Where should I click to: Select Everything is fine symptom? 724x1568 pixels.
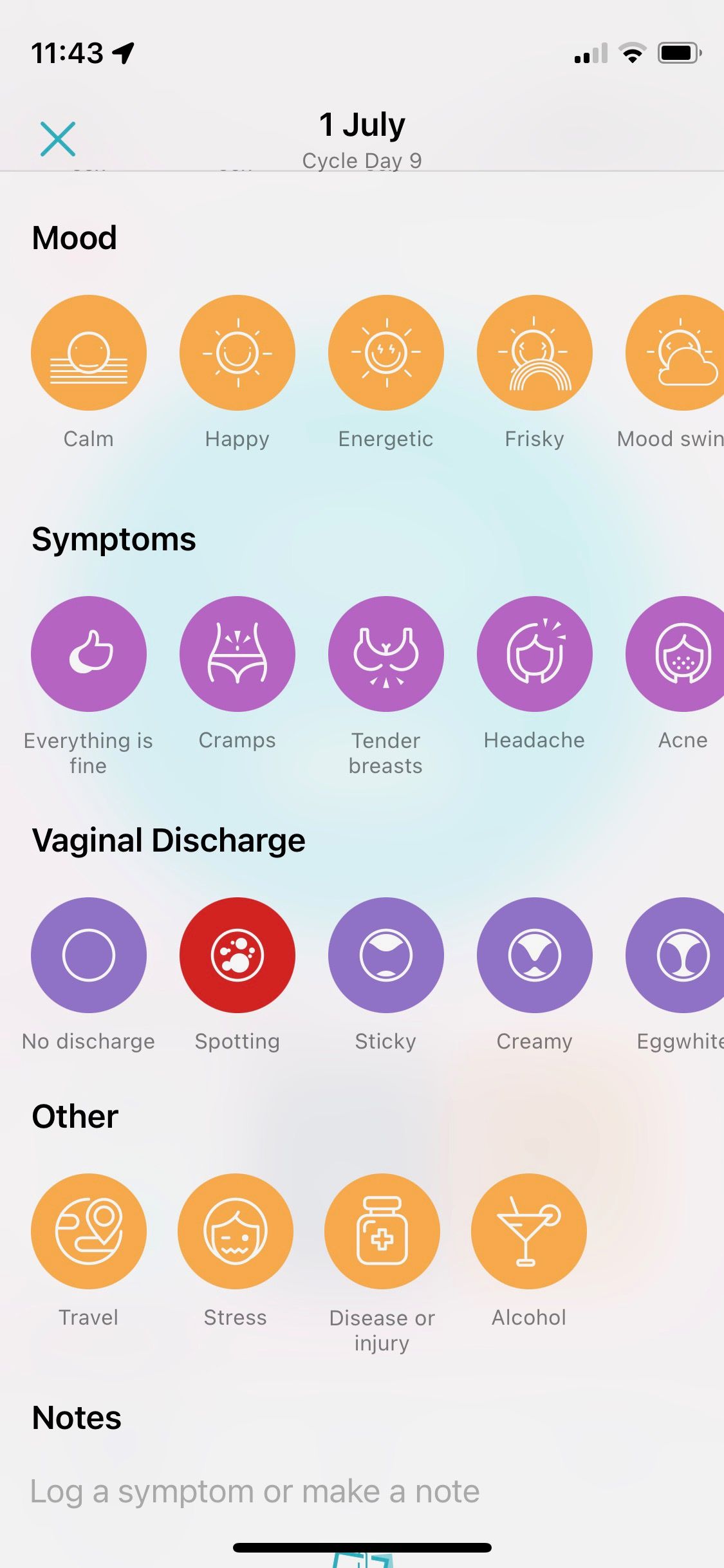pos(89,654)
